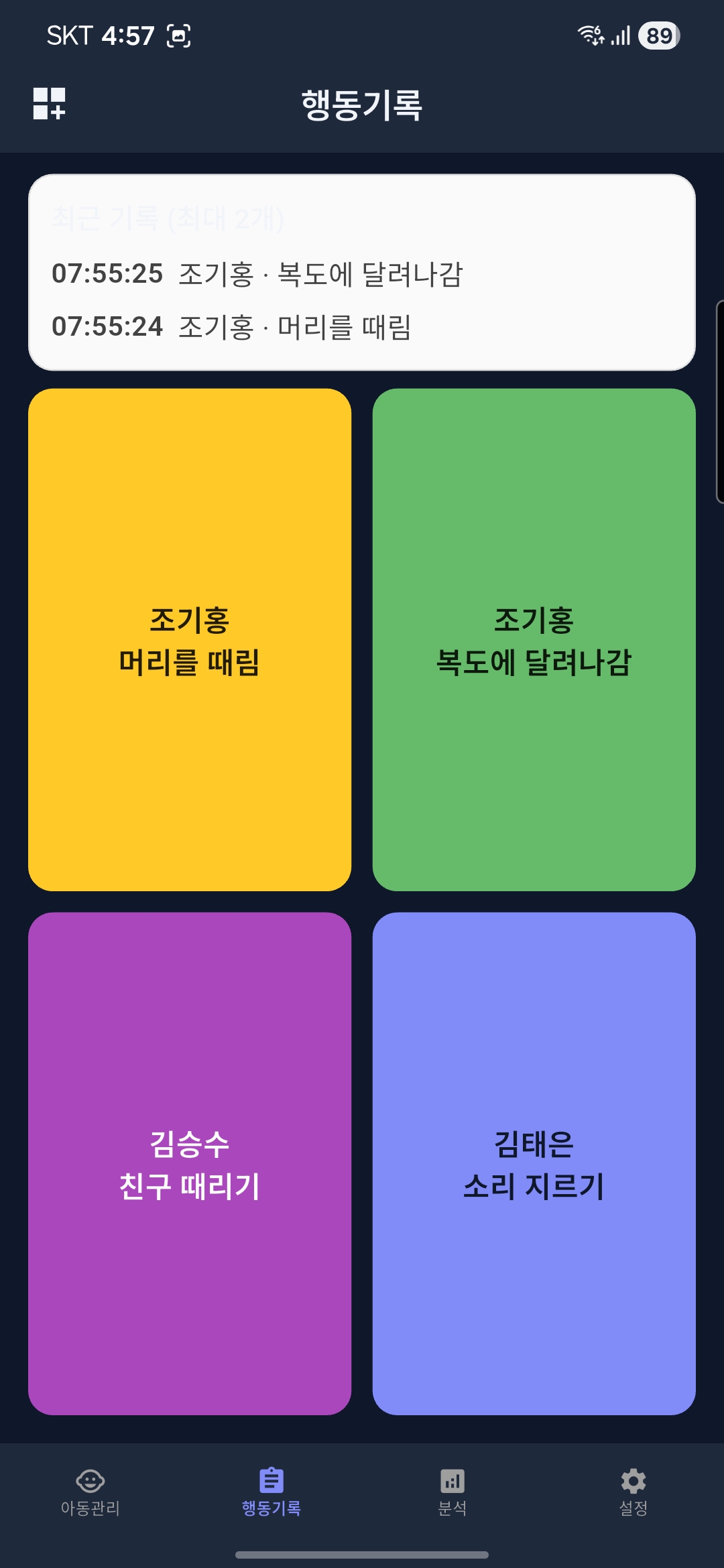The width and height of the screenshot is (724, 1568).
Task: Record 김승수 친구 때리기 behavior
Action: 190,1163
